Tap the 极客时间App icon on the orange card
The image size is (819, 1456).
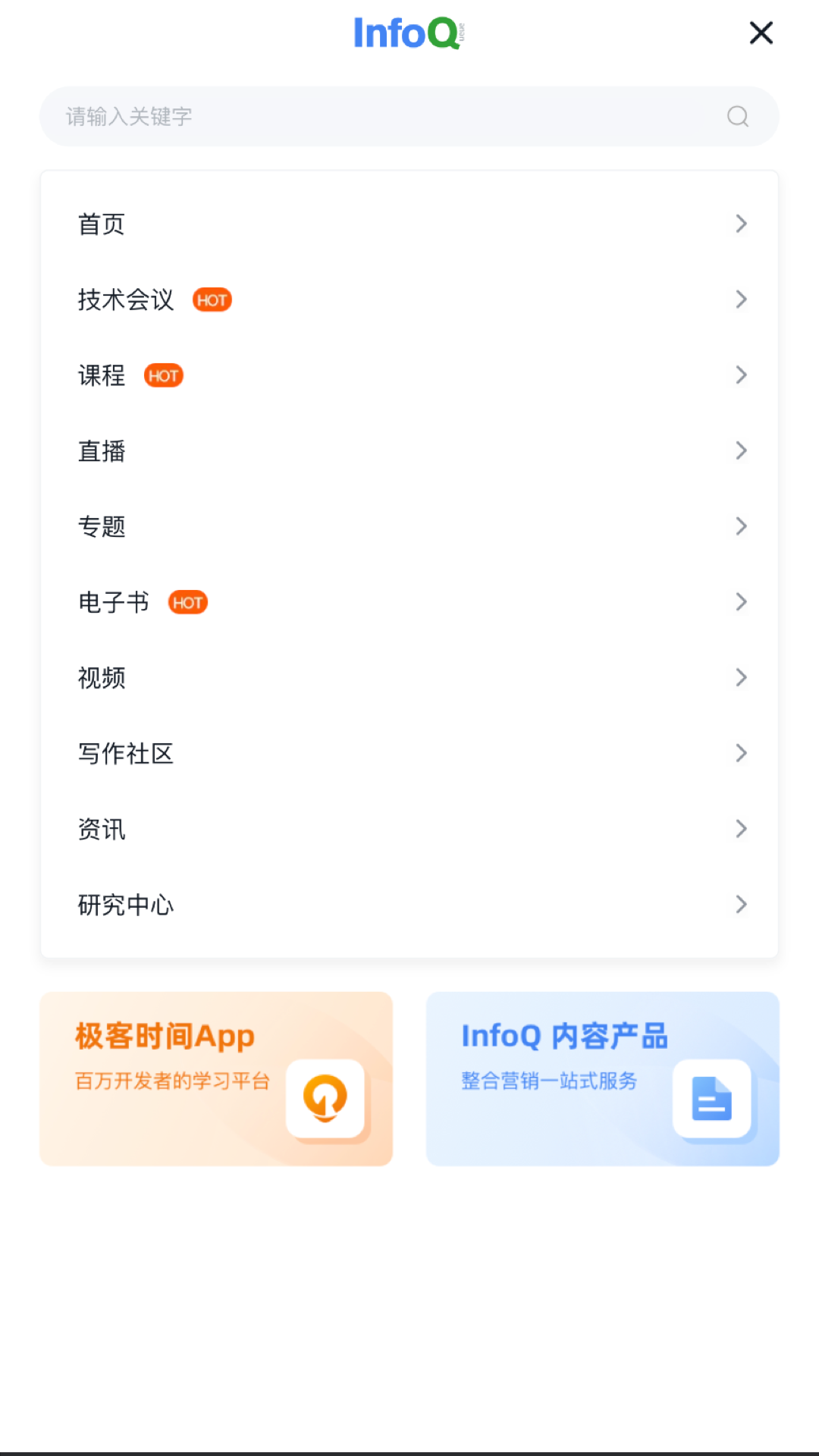click(325, 1097)
